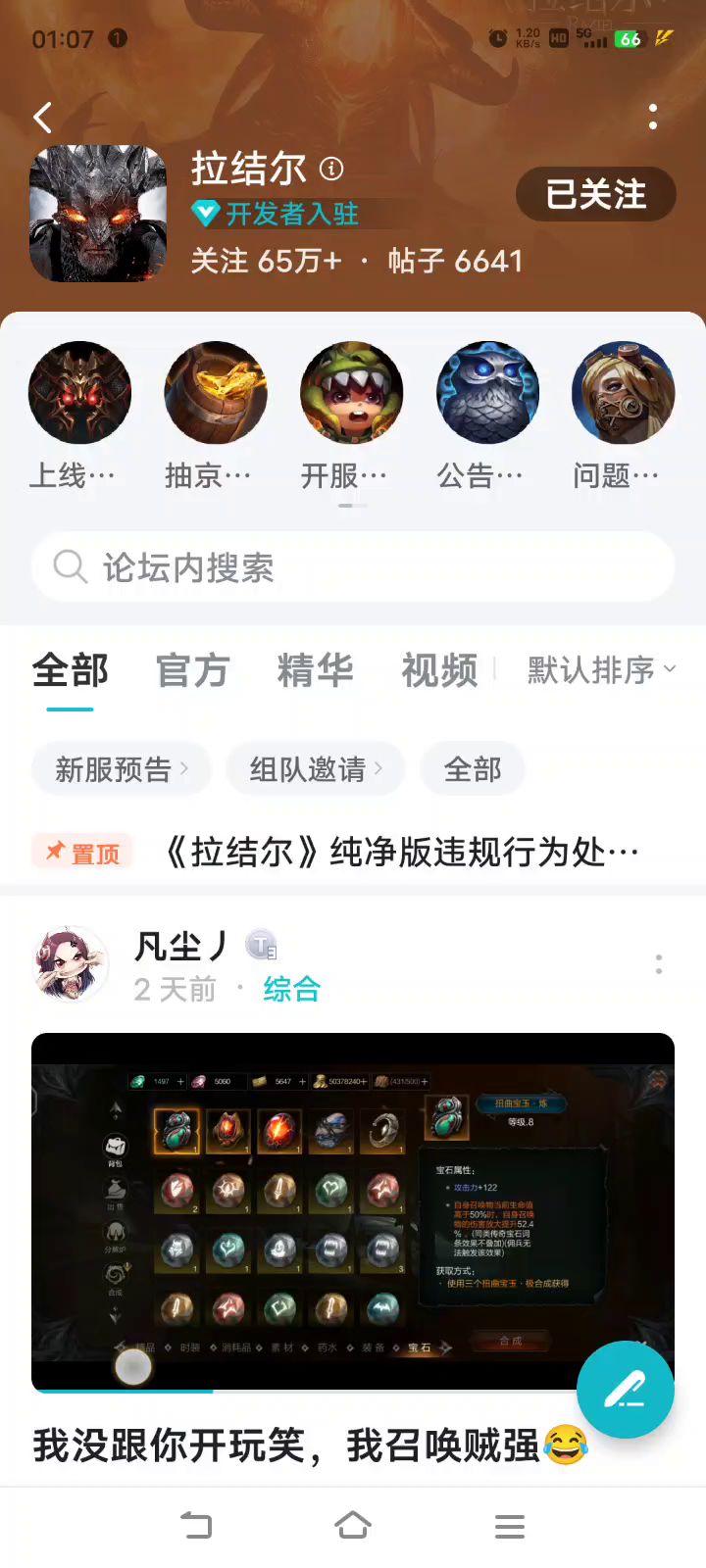Switch to the 官方 tab

(193, 671)
